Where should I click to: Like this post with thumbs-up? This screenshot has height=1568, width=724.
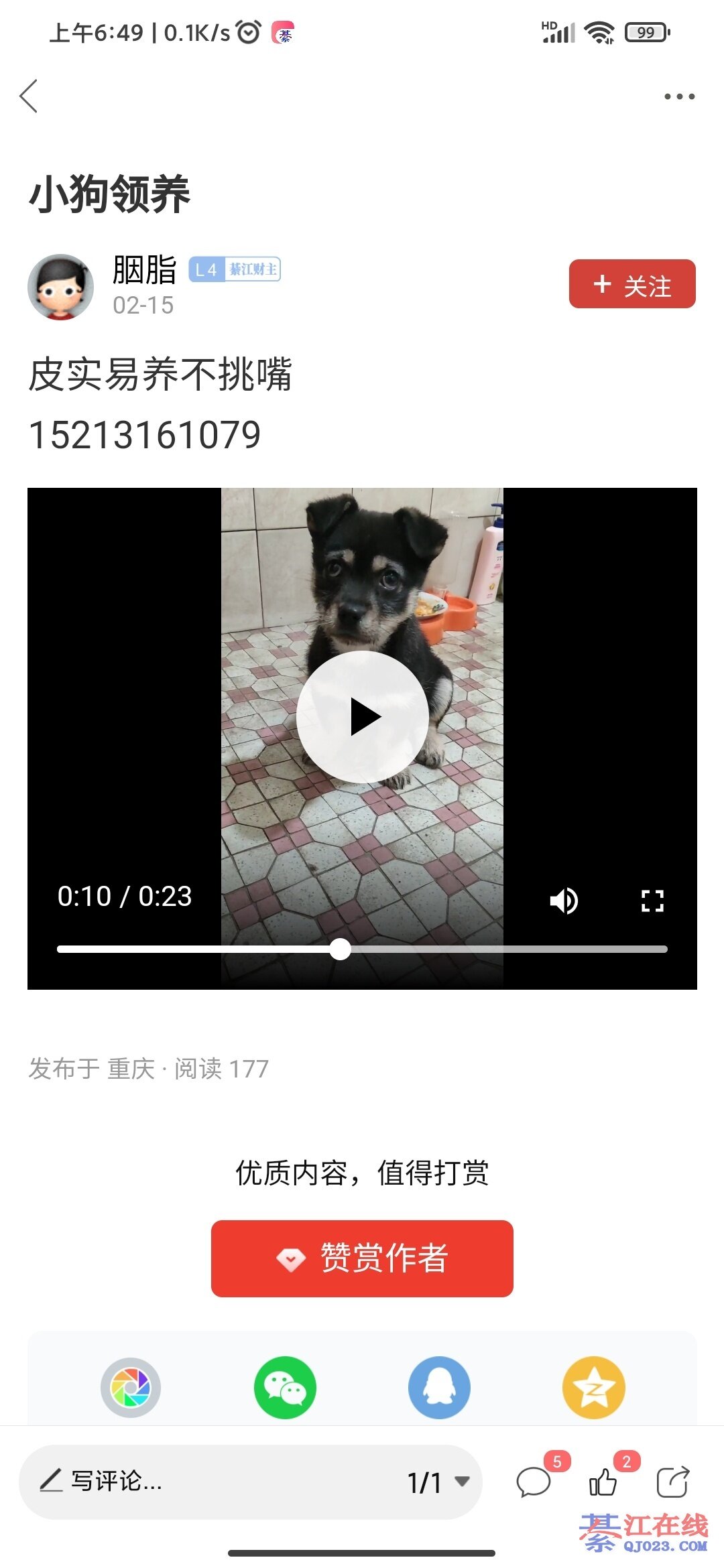(x=603, y=1481)
